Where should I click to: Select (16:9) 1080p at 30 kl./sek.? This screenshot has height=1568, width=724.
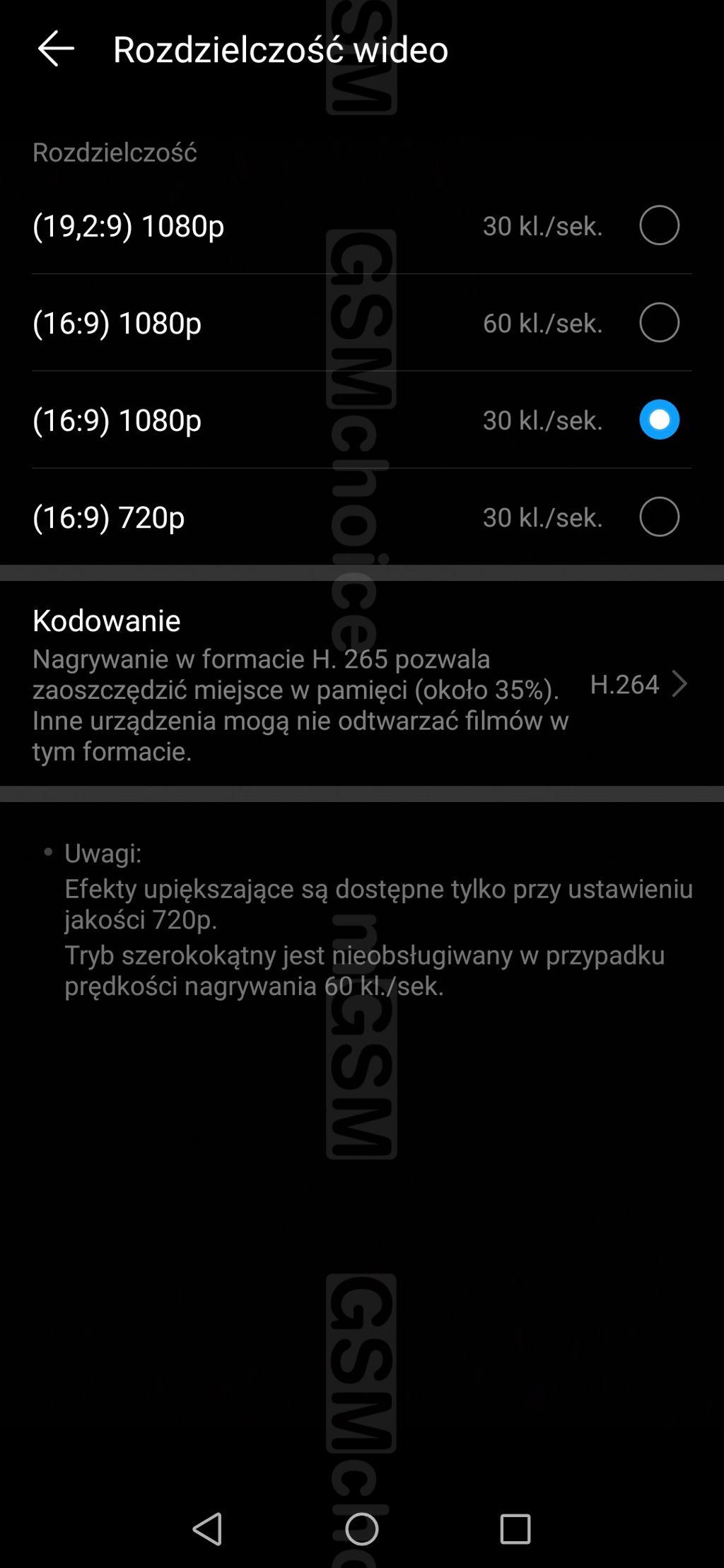(x=658, y=420)
